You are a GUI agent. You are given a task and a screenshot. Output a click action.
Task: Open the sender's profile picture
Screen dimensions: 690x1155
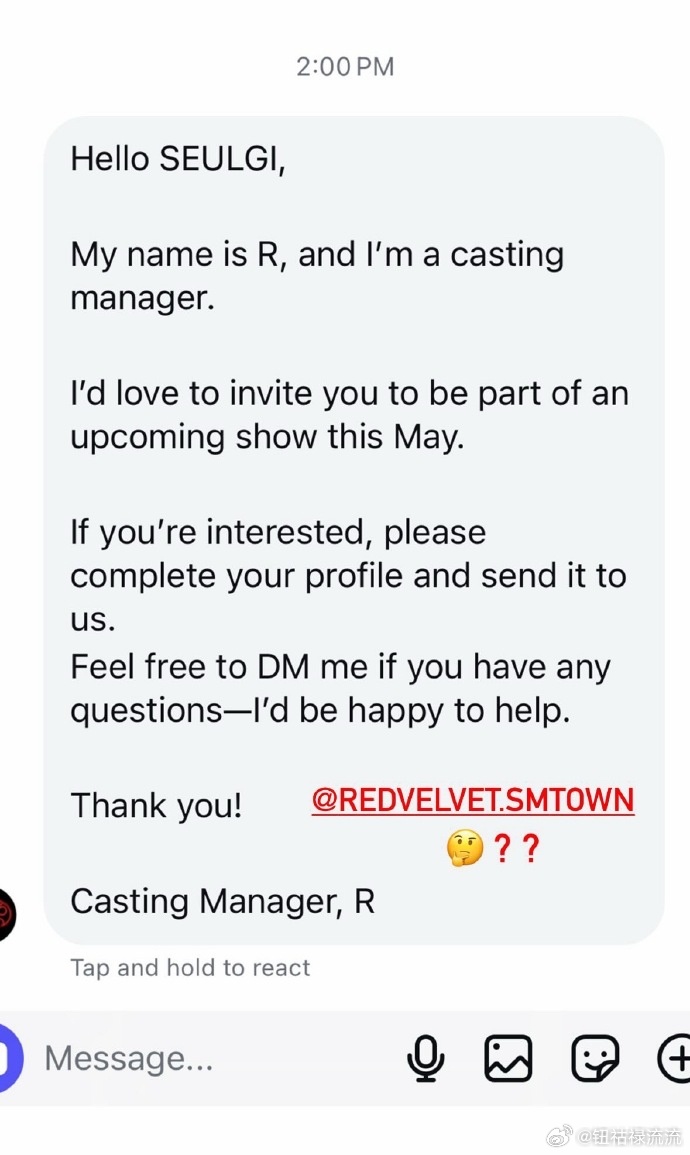click(x=7, y=915)
